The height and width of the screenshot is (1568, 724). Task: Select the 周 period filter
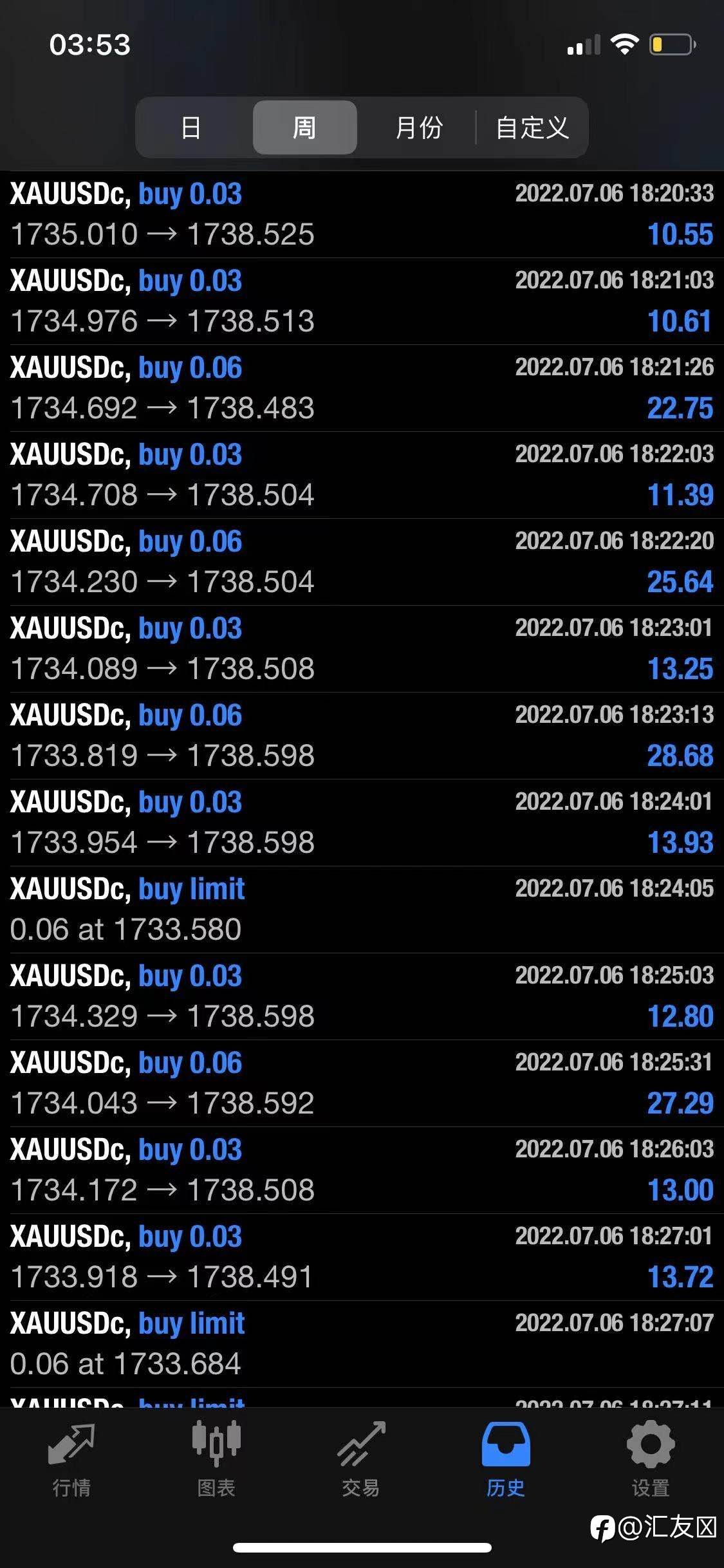point(304,127)
